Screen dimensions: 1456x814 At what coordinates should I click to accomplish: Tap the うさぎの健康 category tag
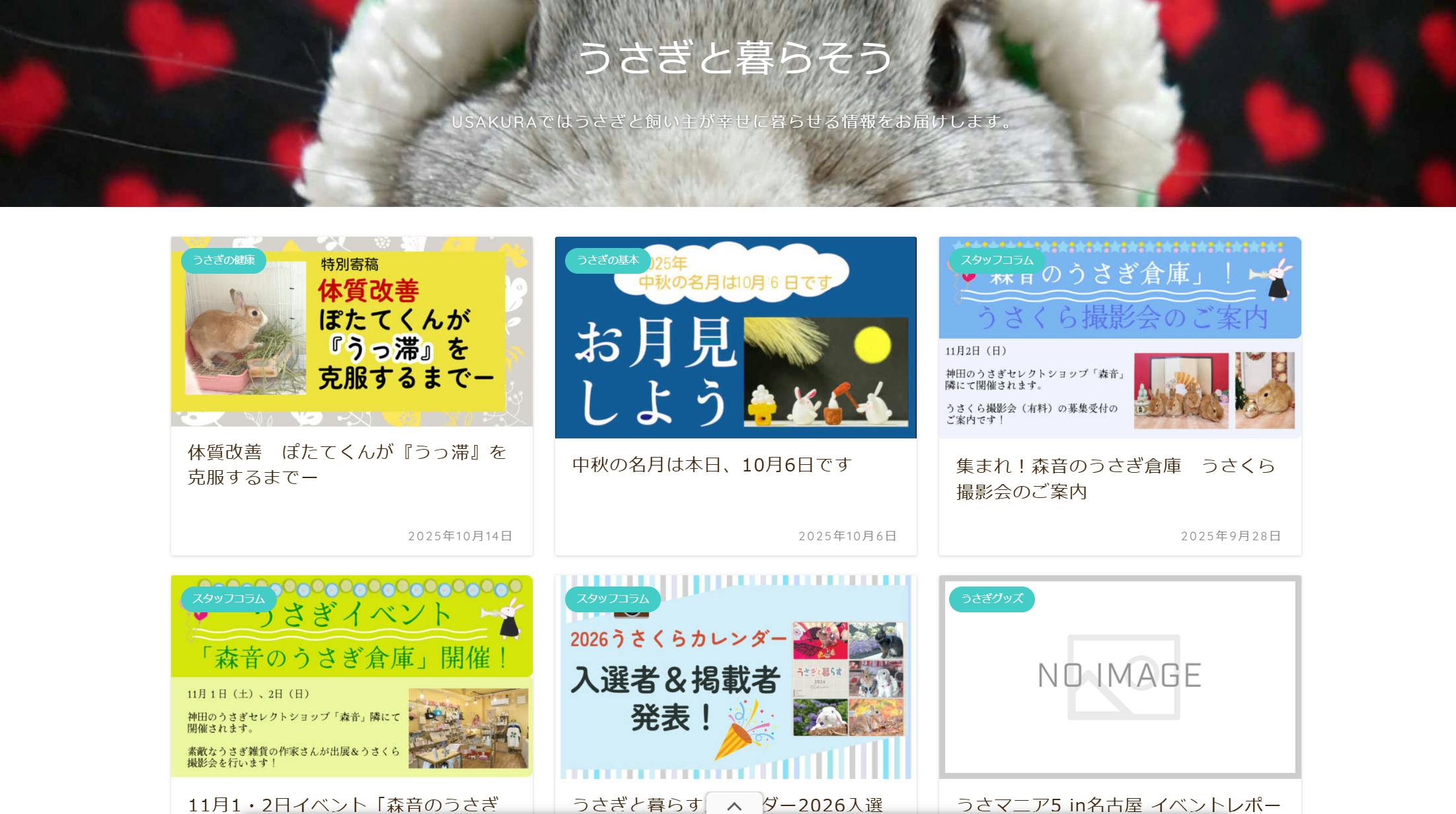click(x=223, y=260)
